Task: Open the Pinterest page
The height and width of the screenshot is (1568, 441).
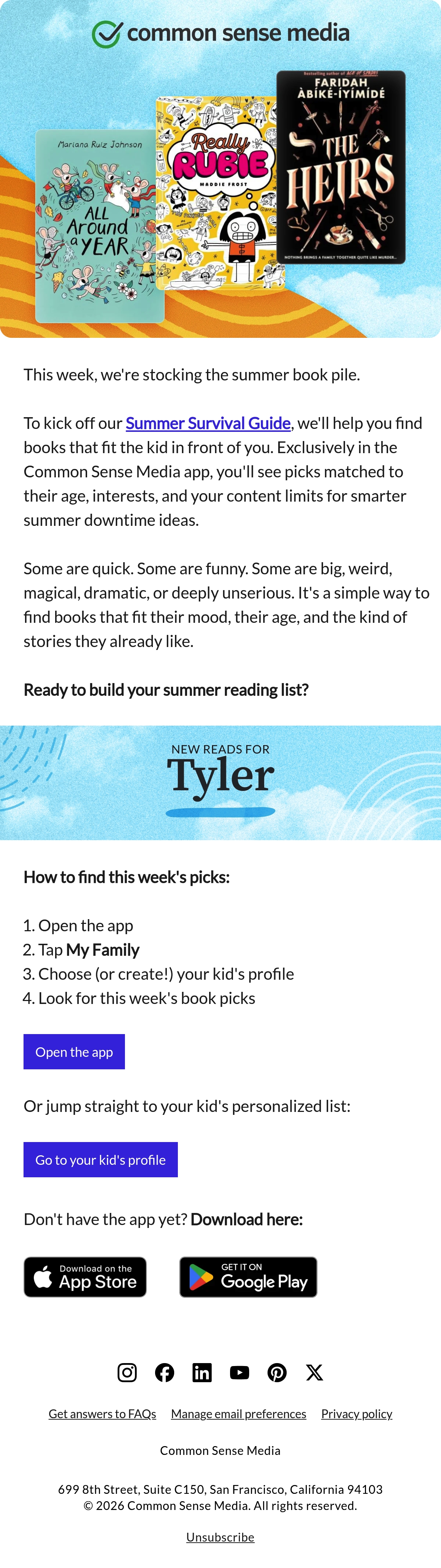Action: coord(277,1373)
